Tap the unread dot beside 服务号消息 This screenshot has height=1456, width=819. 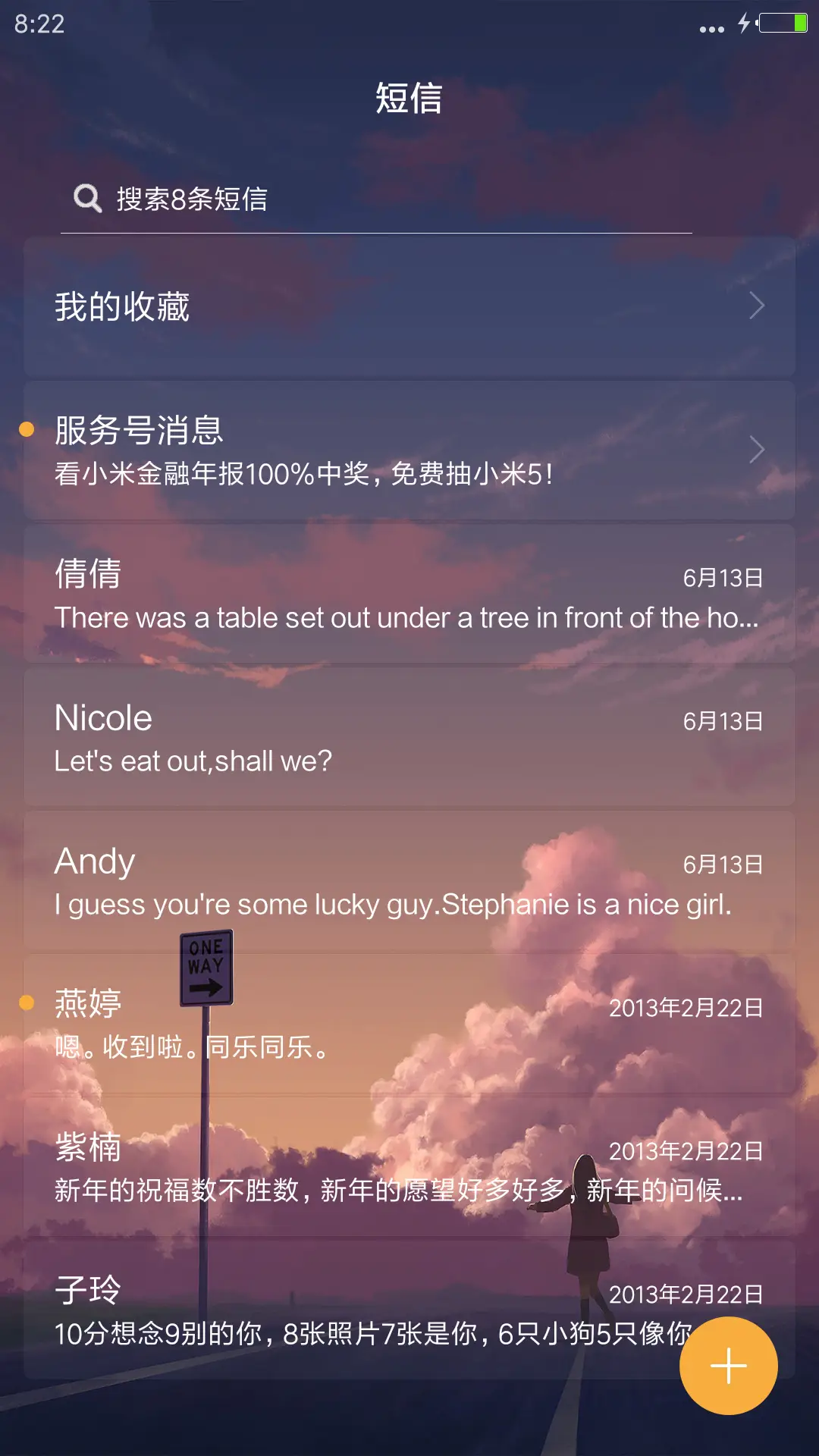[x=29, y=430]
